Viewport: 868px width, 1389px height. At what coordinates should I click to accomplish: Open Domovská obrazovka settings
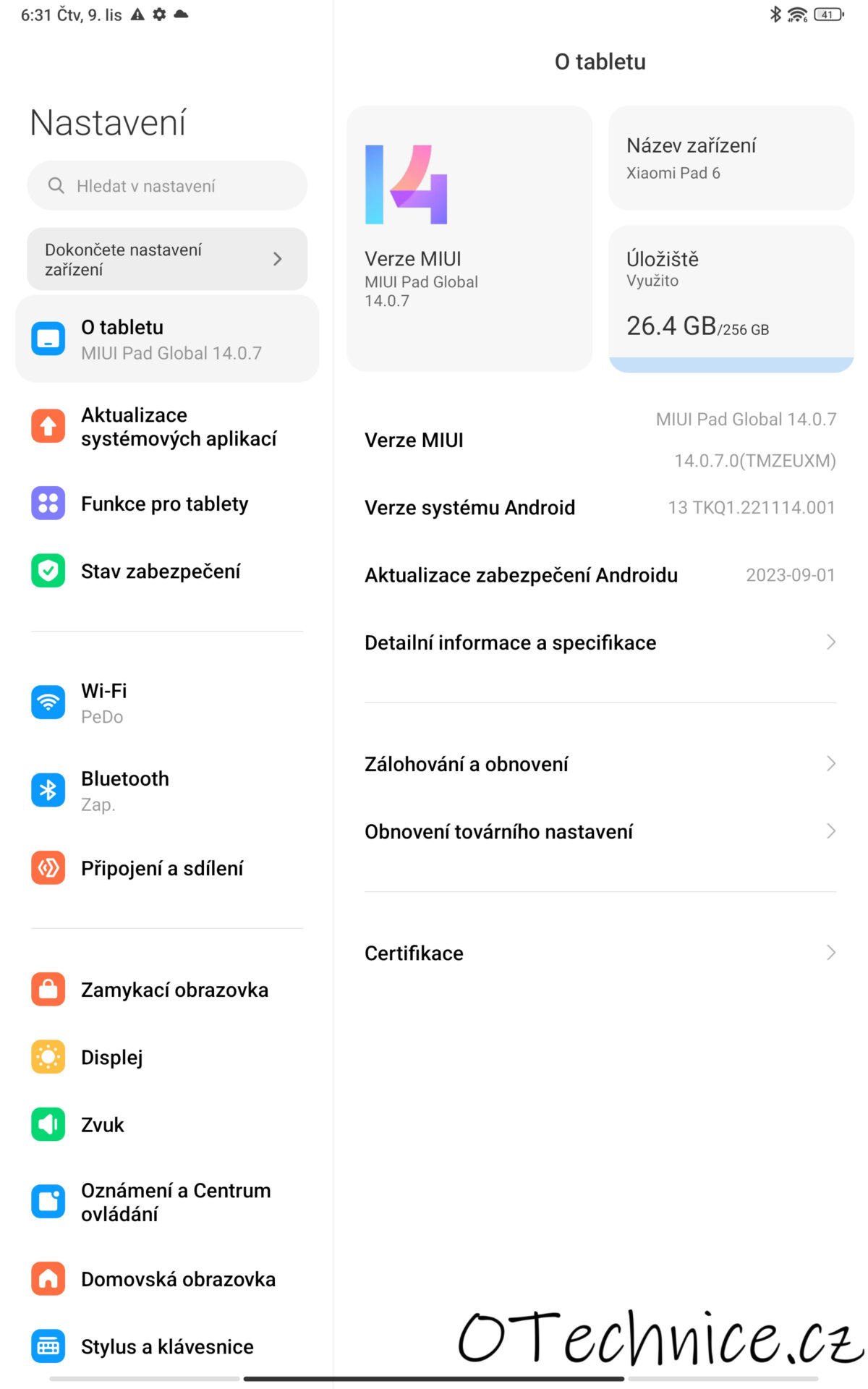(x=177, y=1279)
